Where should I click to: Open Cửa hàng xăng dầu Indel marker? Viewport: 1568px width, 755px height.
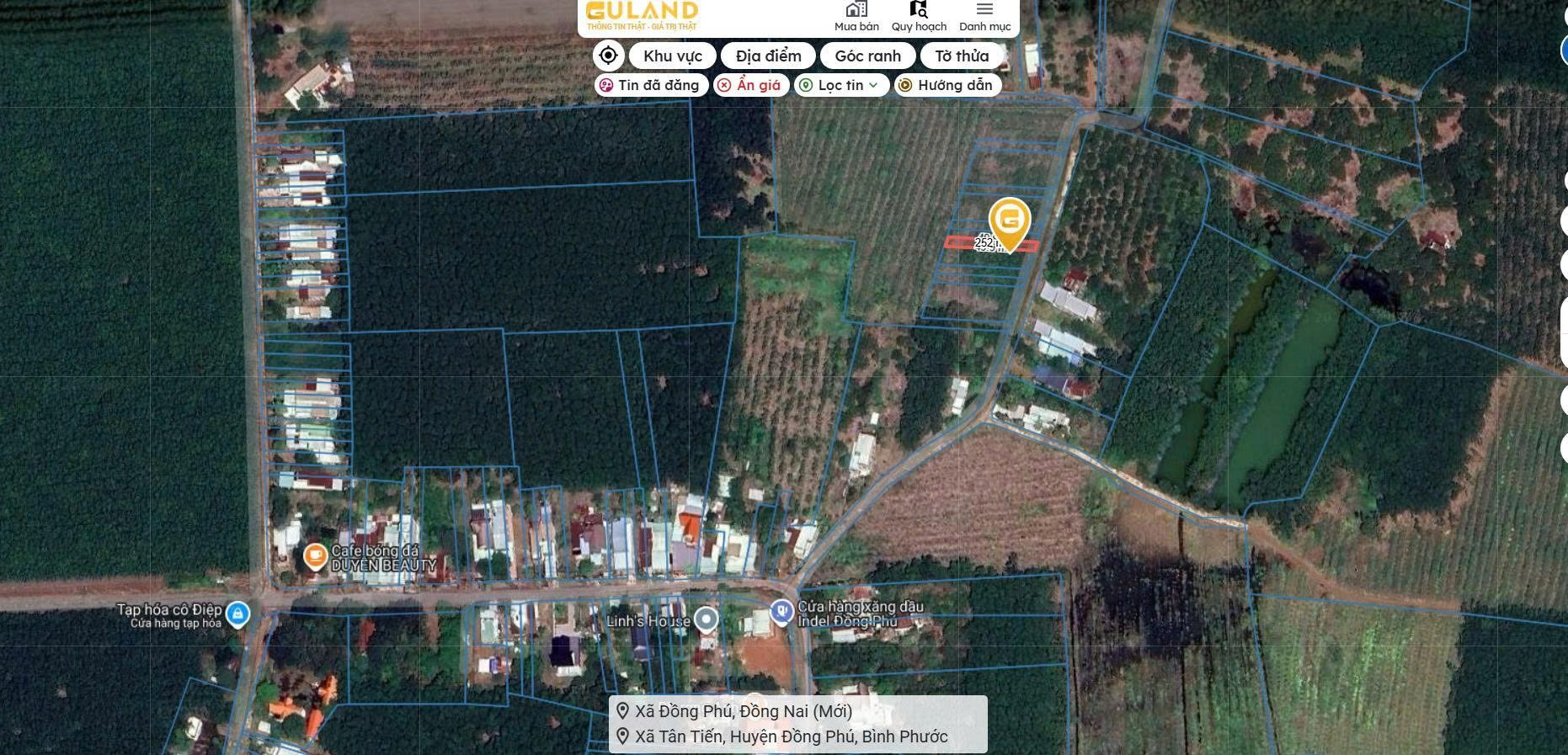tap(781, 609)
